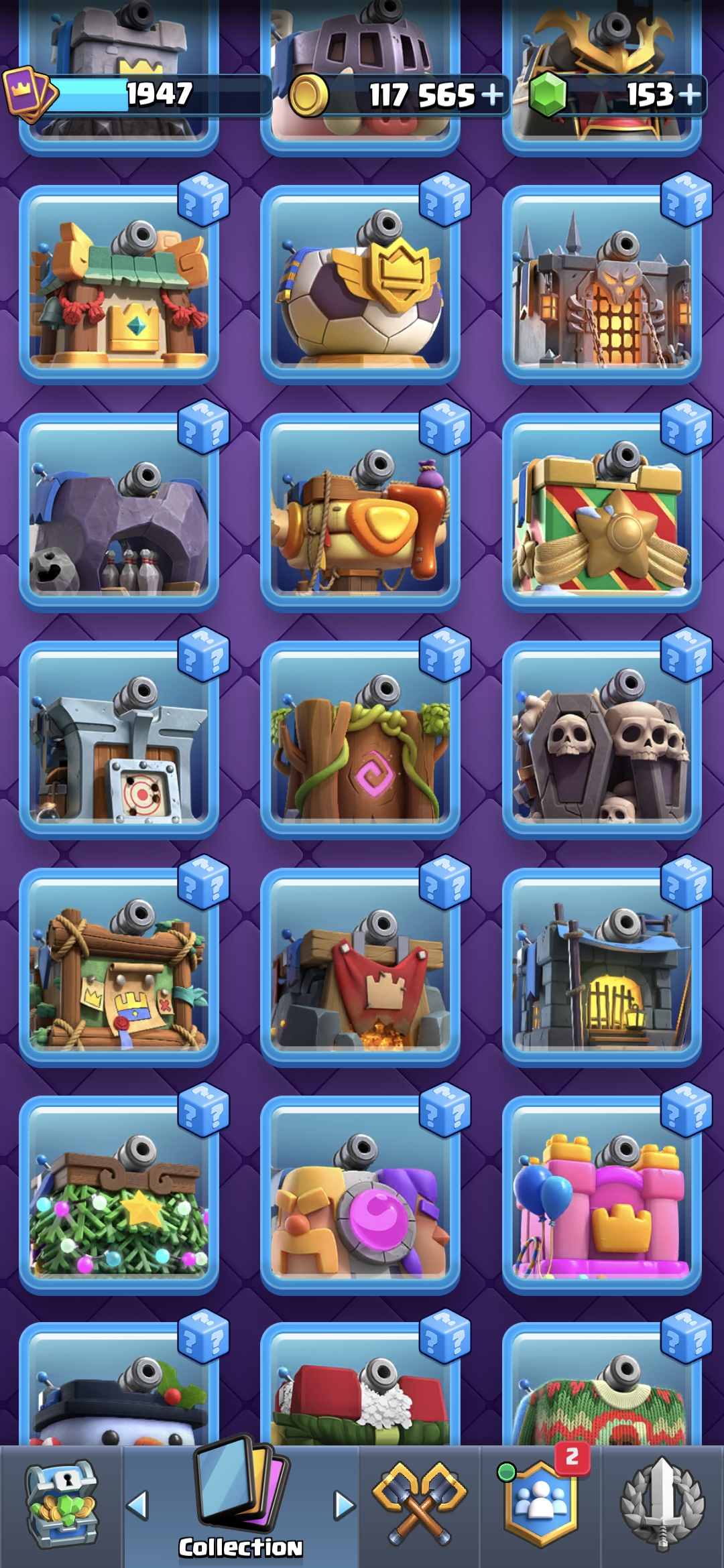Select the pink bouncy castle tower skin

pos(601,1195)
